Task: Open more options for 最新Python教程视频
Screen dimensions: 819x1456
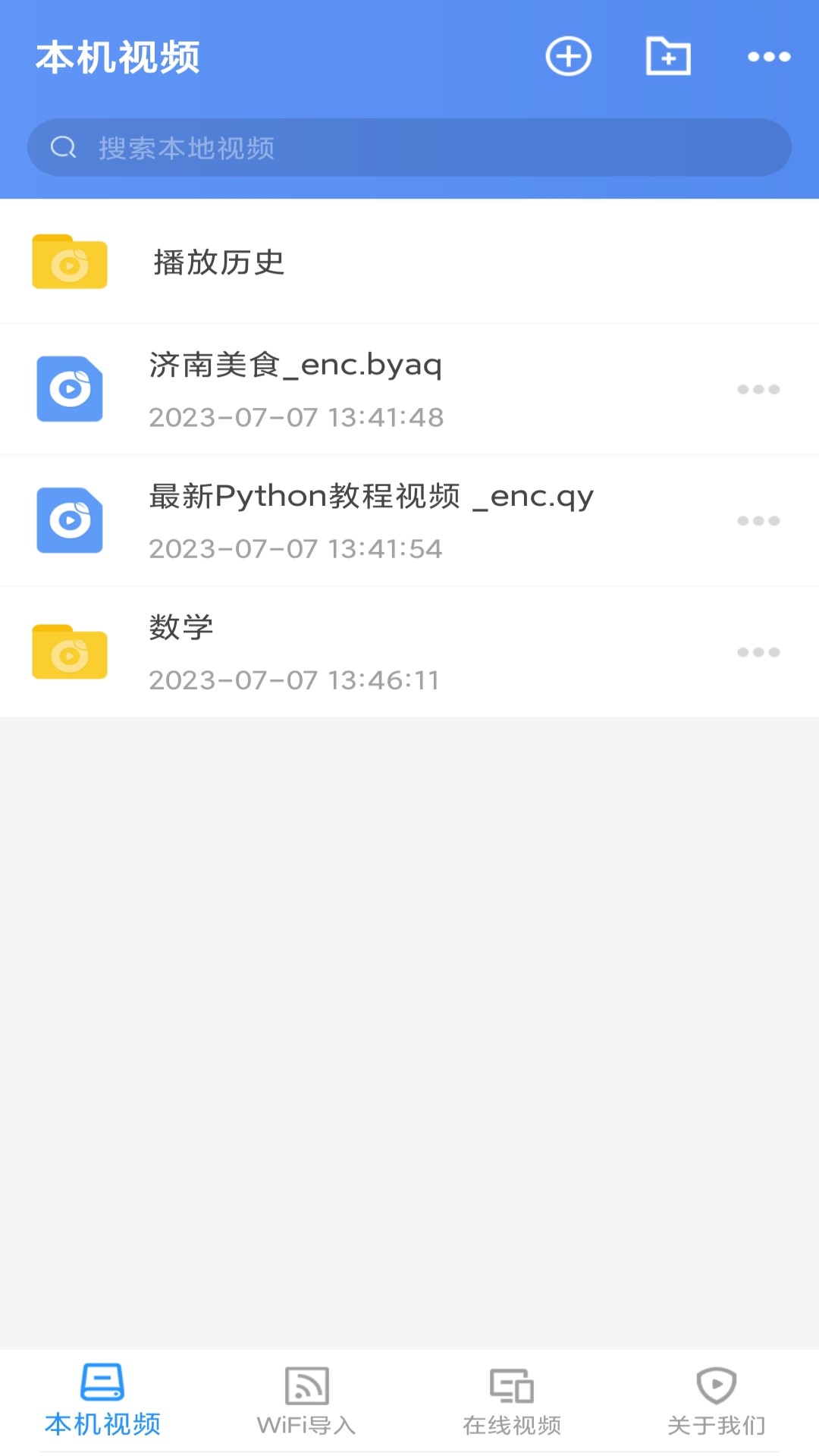Action: click(x=758, y=521)
